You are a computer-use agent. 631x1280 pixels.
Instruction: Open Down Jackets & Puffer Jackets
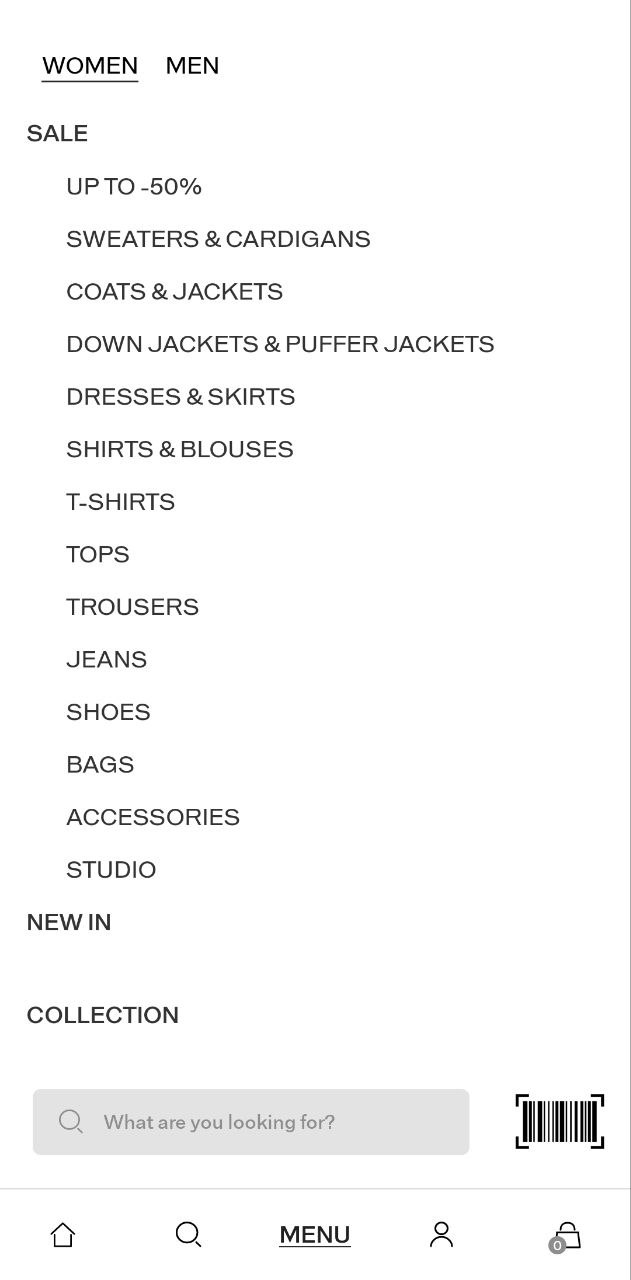click(x=280, y=344)
